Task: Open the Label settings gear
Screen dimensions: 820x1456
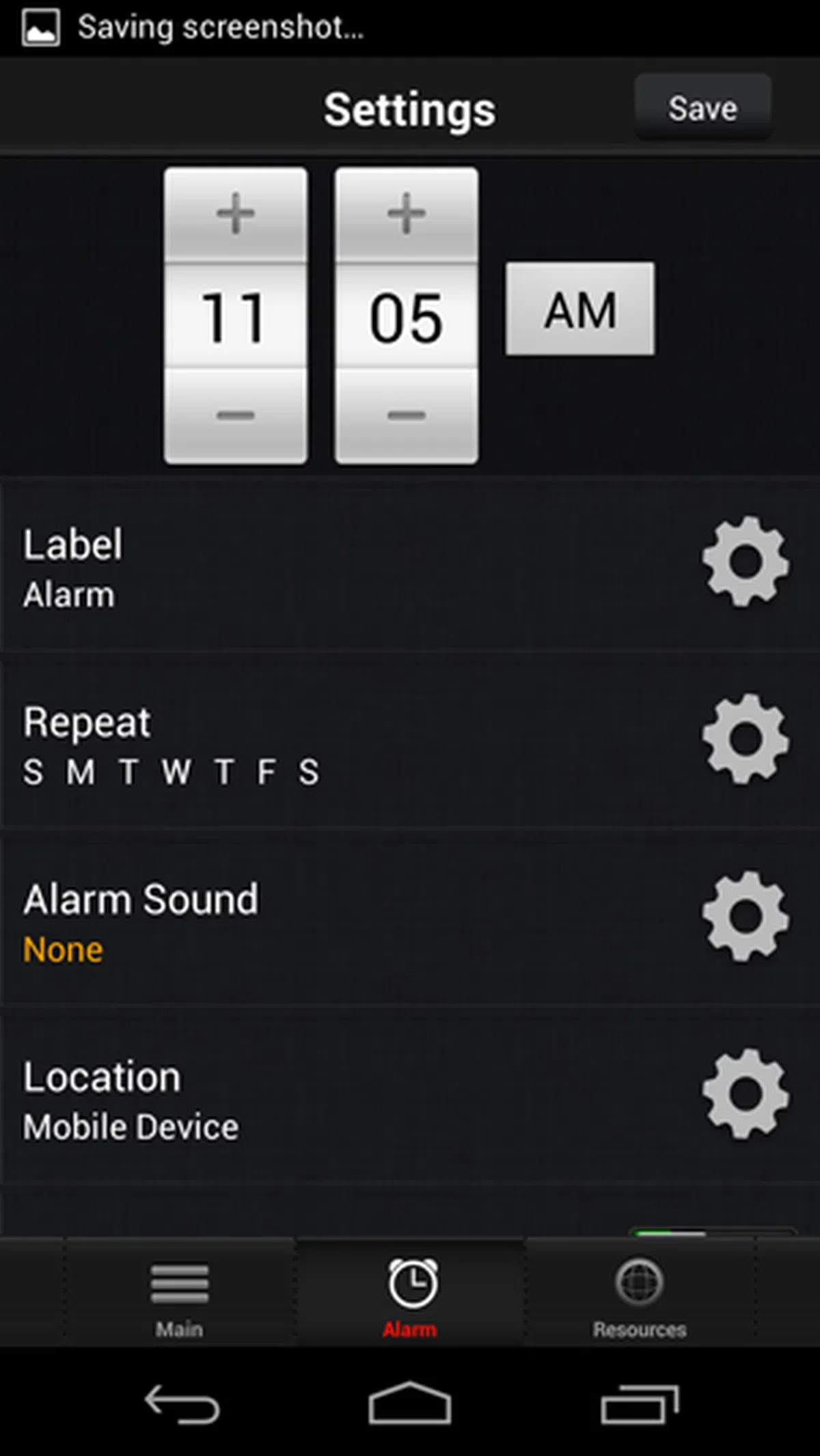Action: (x=745, y=561)
